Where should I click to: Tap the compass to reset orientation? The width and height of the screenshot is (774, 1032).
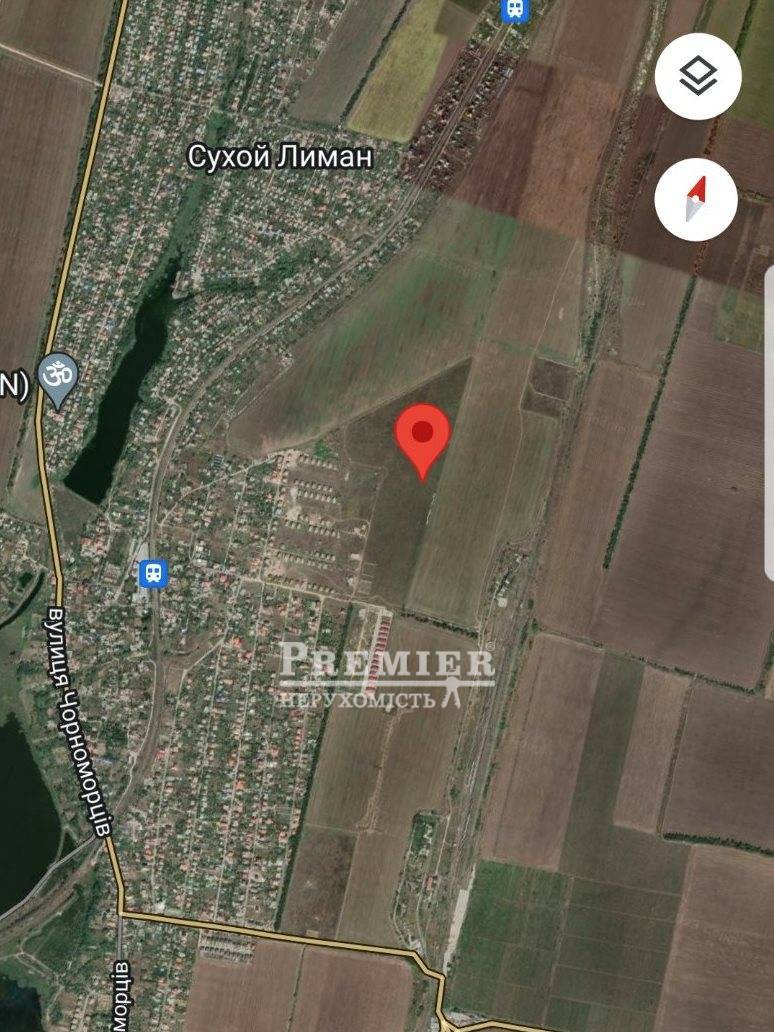696,200
